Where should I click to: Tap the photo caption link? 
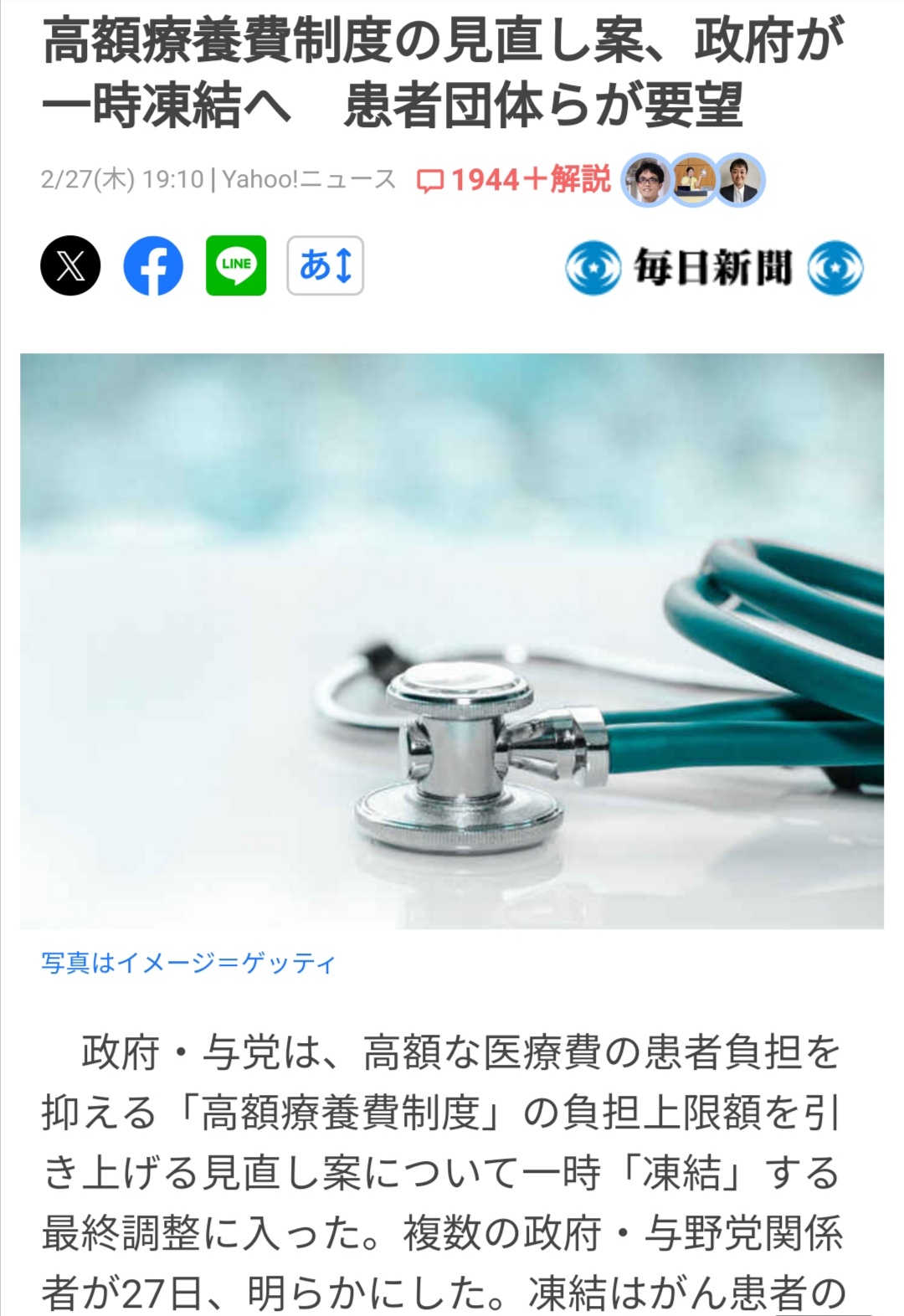click(188, 963)
